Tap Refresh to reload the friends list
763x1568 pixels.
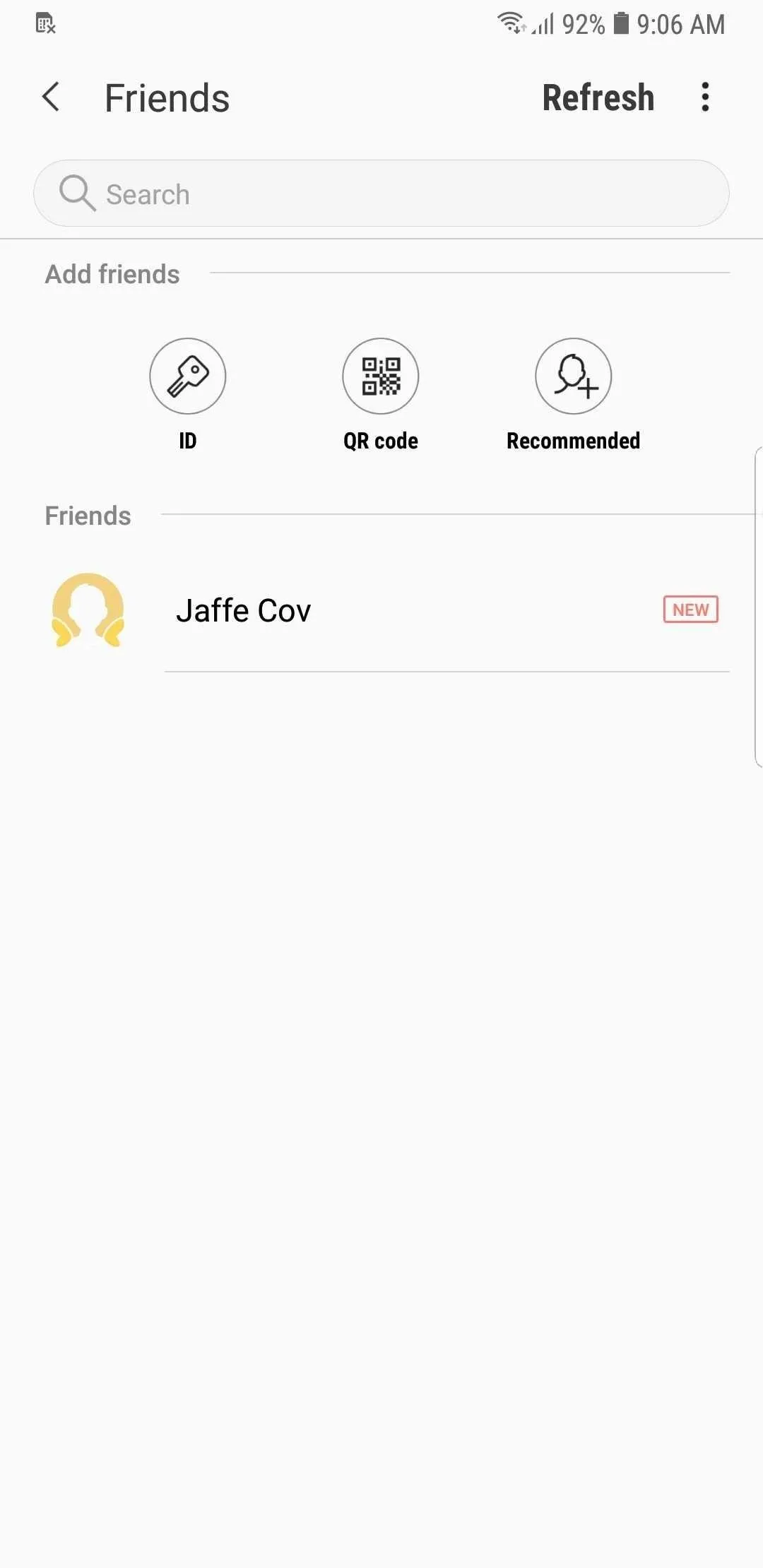click(598, 97)
